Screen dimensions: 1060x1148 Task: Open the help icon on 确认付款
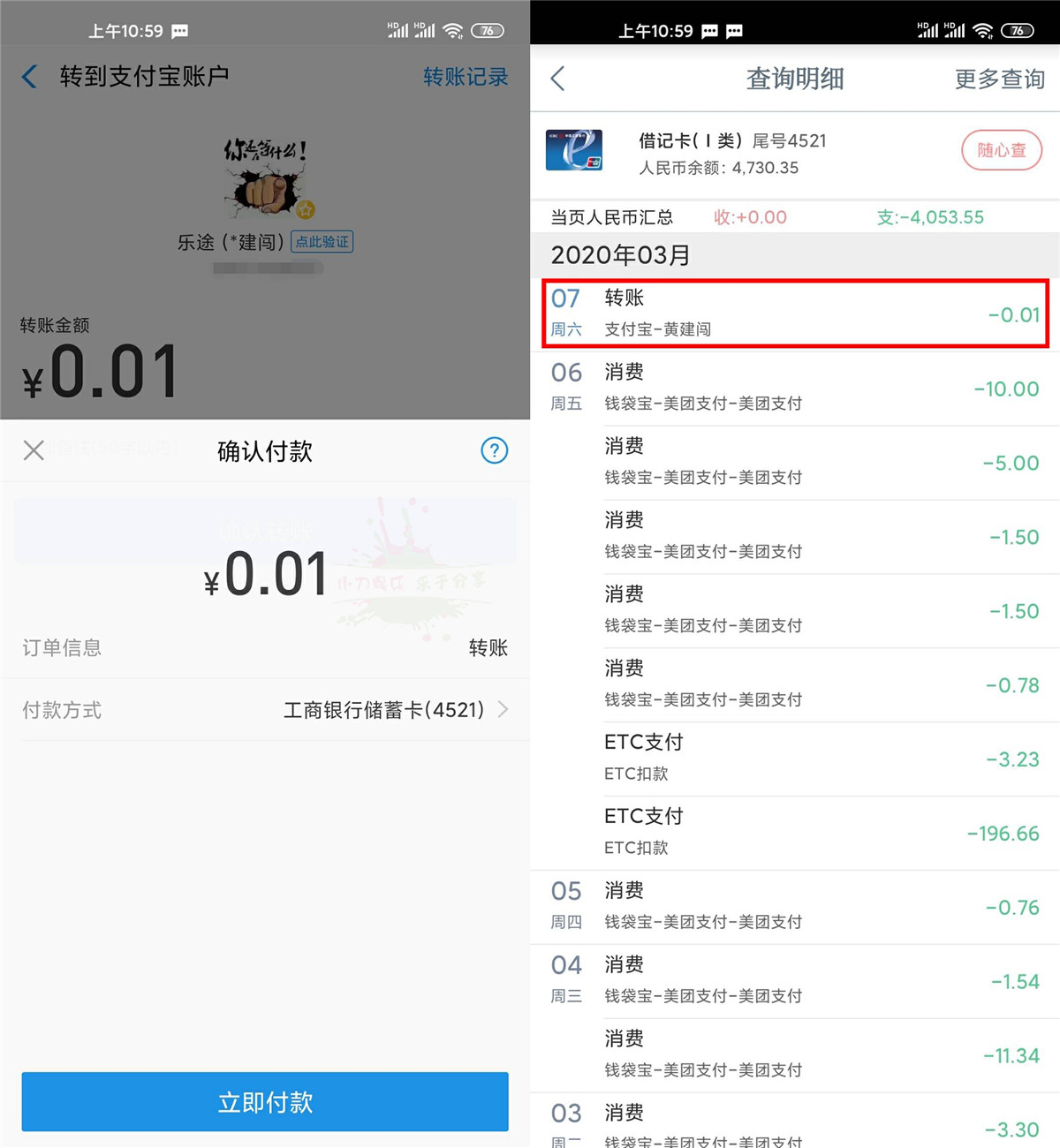point(494,450)
